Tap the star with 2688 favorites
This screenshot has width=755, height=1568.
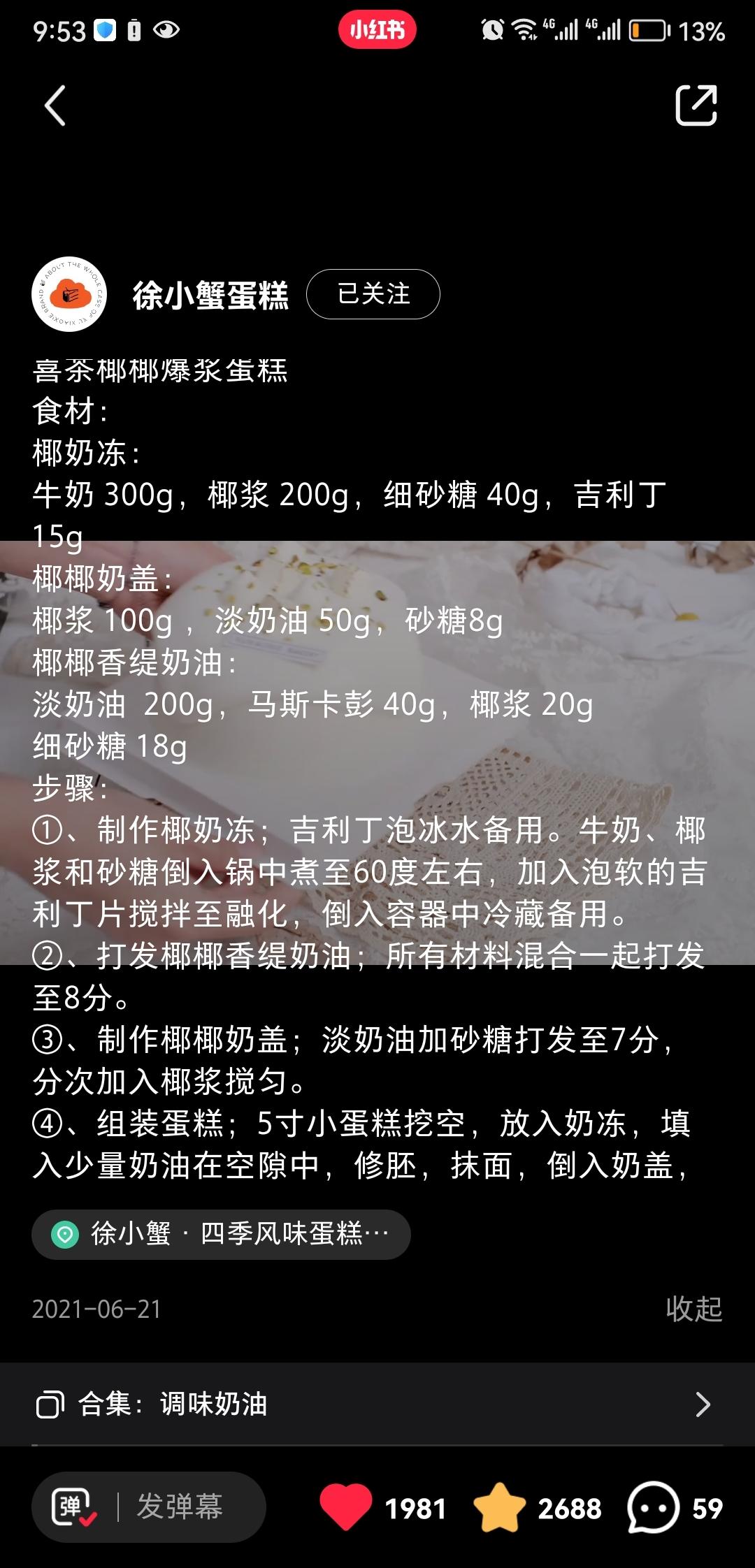[x=499, y=1507]
